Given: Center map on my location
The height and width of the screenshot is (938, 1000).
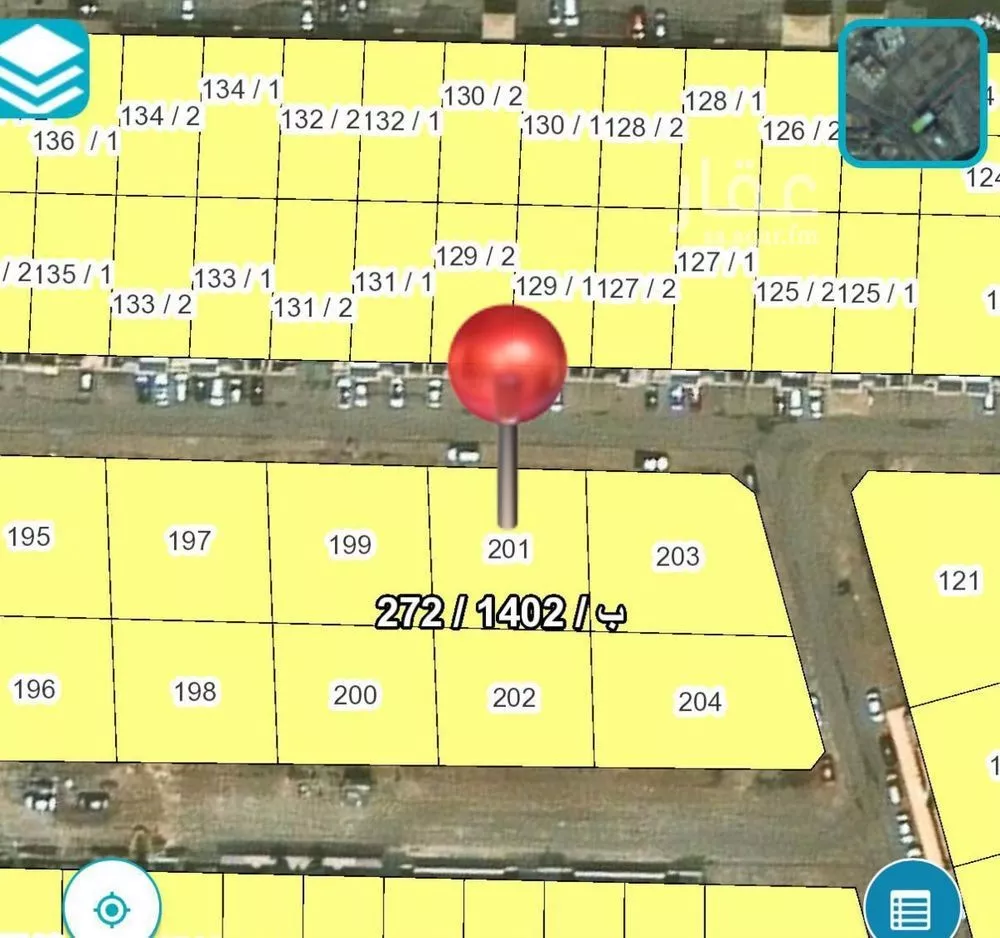Looking at the screenshot, I should pos(111,907).
